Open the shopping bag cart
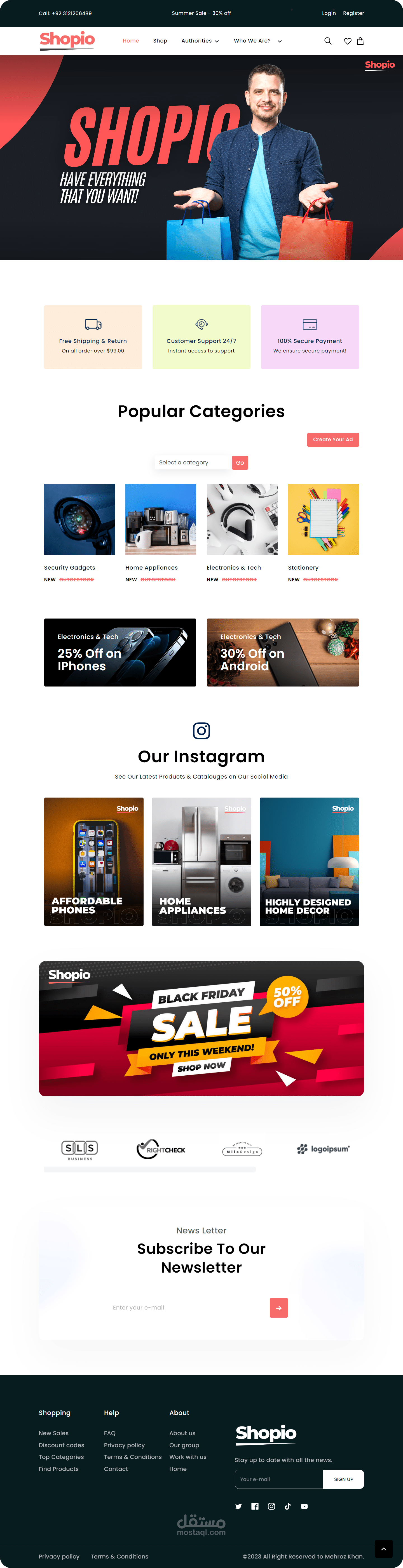This screenshot has width=403, height=1568. click(x=360, y=41)
